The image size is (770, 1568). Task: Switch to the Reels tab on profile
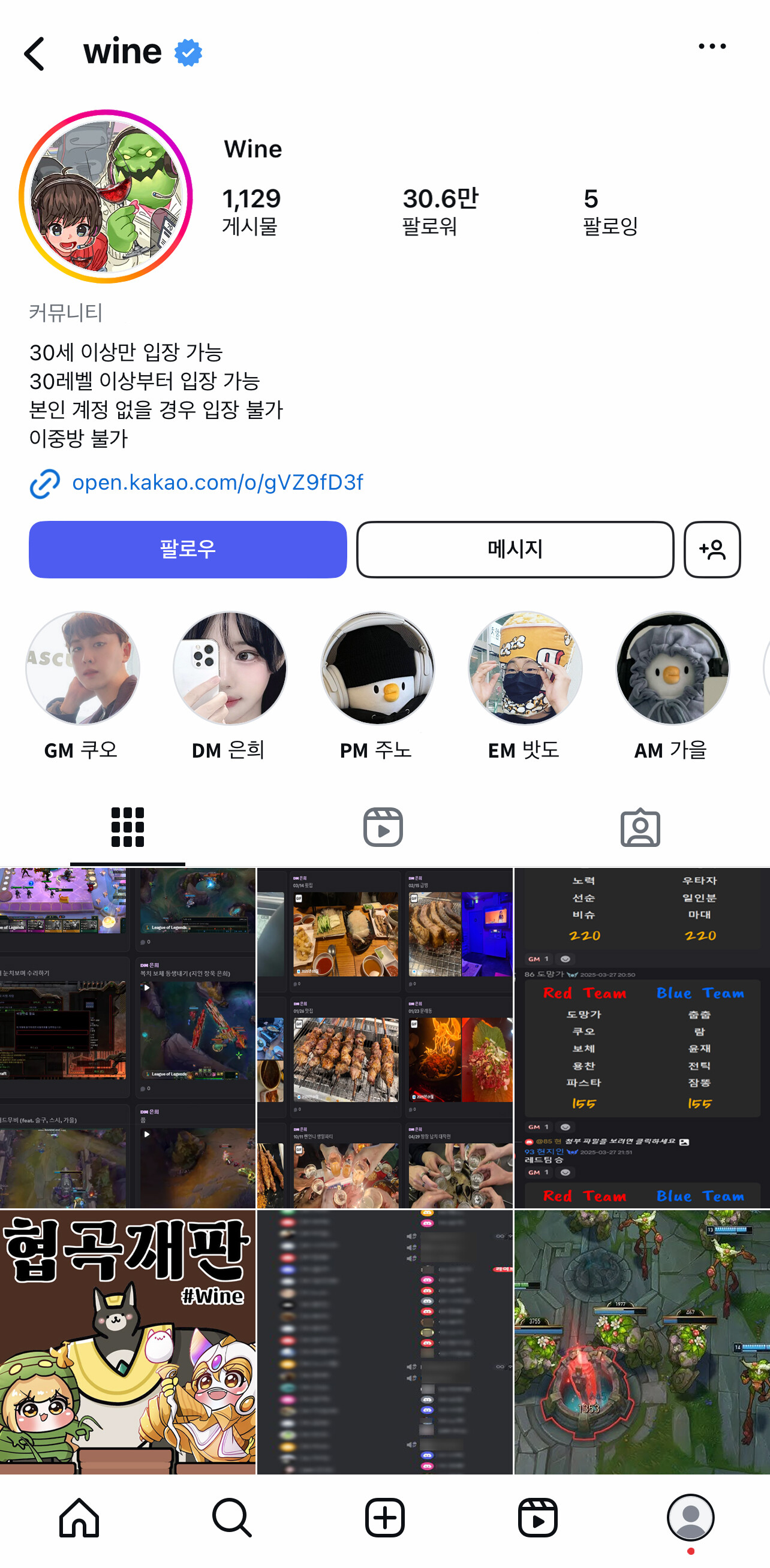pyautogui.click(x=383, y=827)
